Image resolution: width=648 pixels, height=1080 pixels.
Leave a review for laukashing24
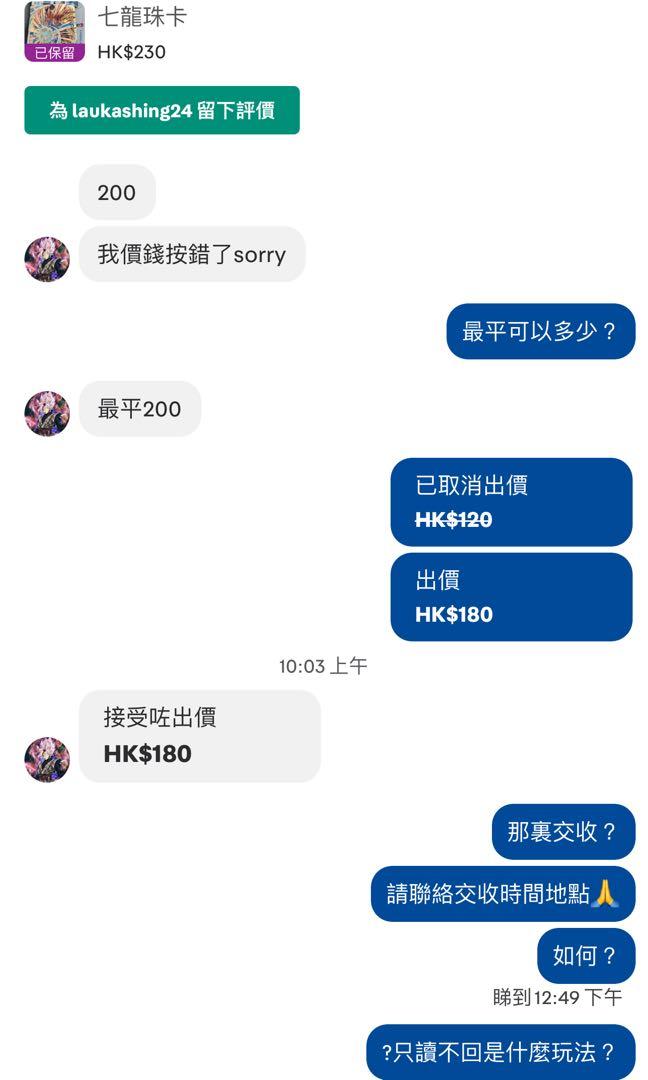(x=162, y=110)
